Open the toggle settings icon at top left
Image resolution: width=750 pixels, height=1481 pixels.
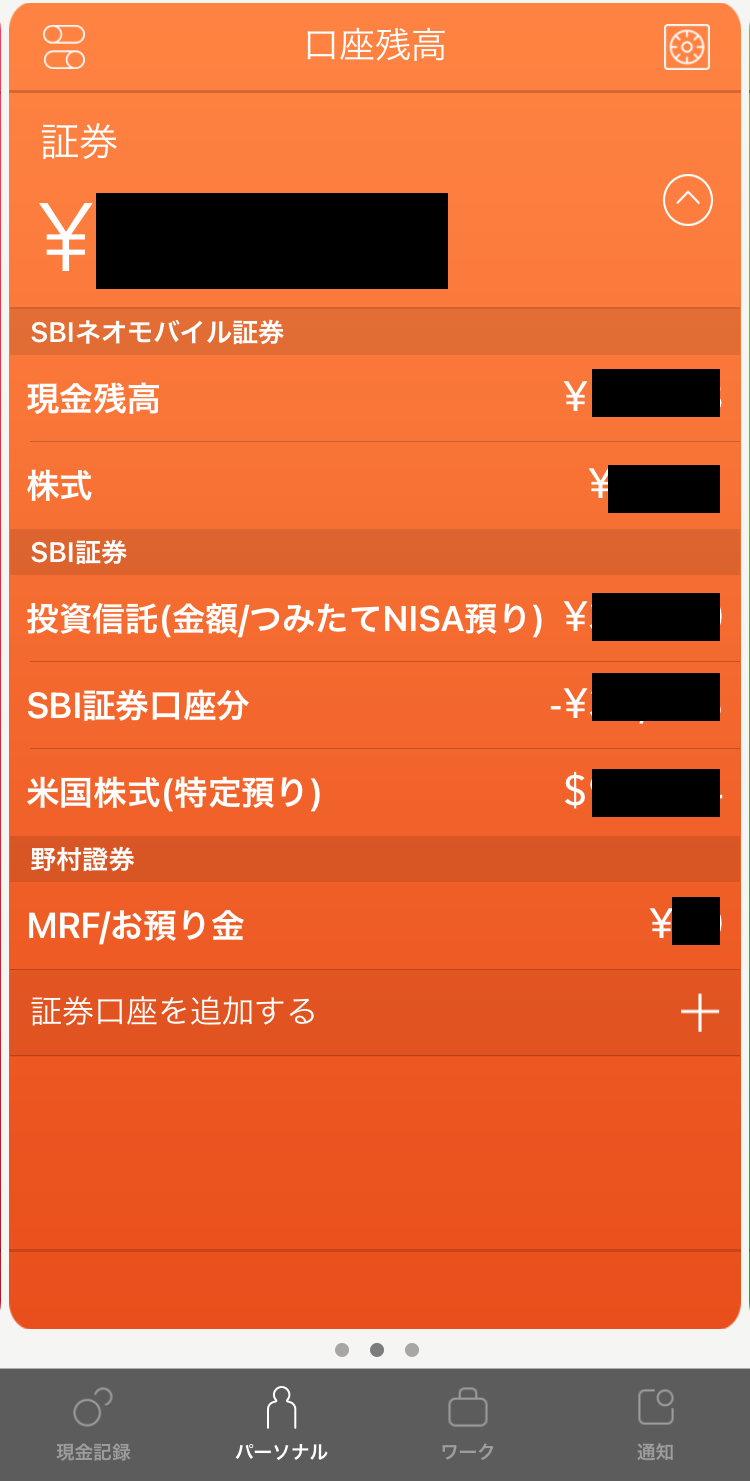click(x=64, y=47)
